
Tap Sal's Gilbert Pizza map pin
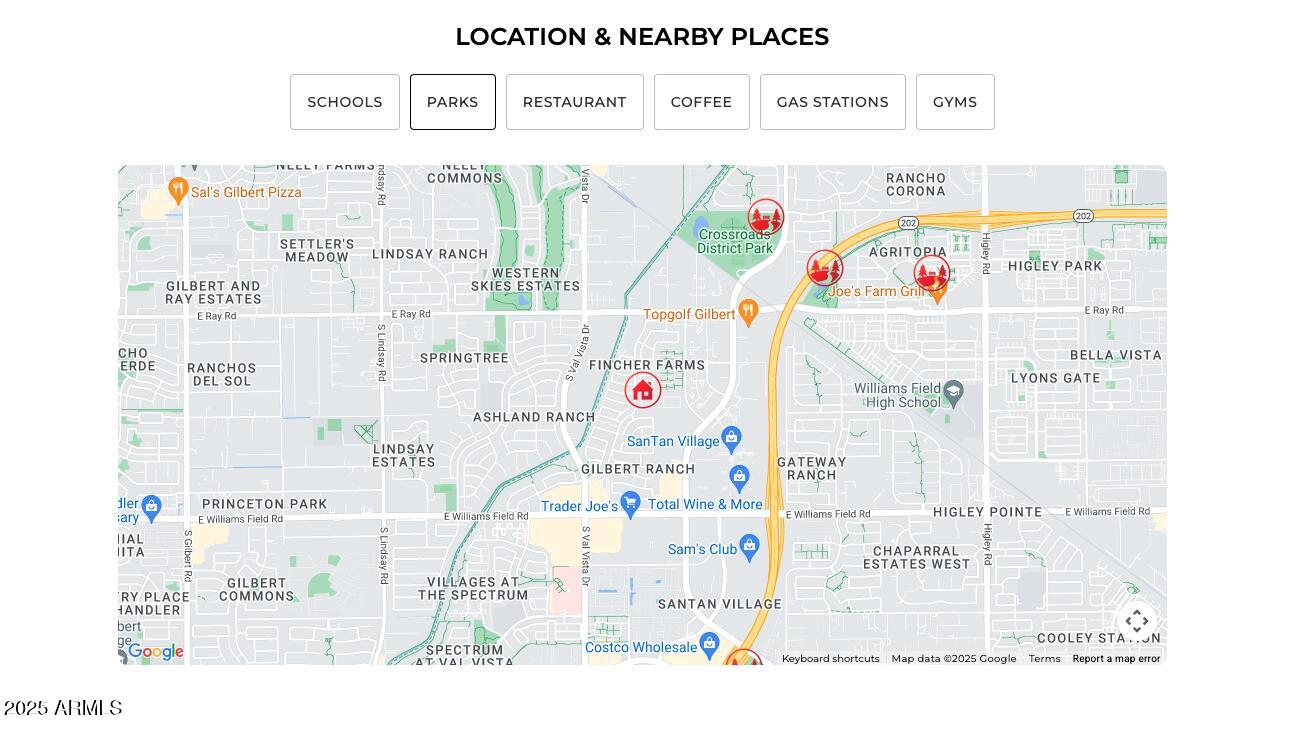click(x=179, y=189)
